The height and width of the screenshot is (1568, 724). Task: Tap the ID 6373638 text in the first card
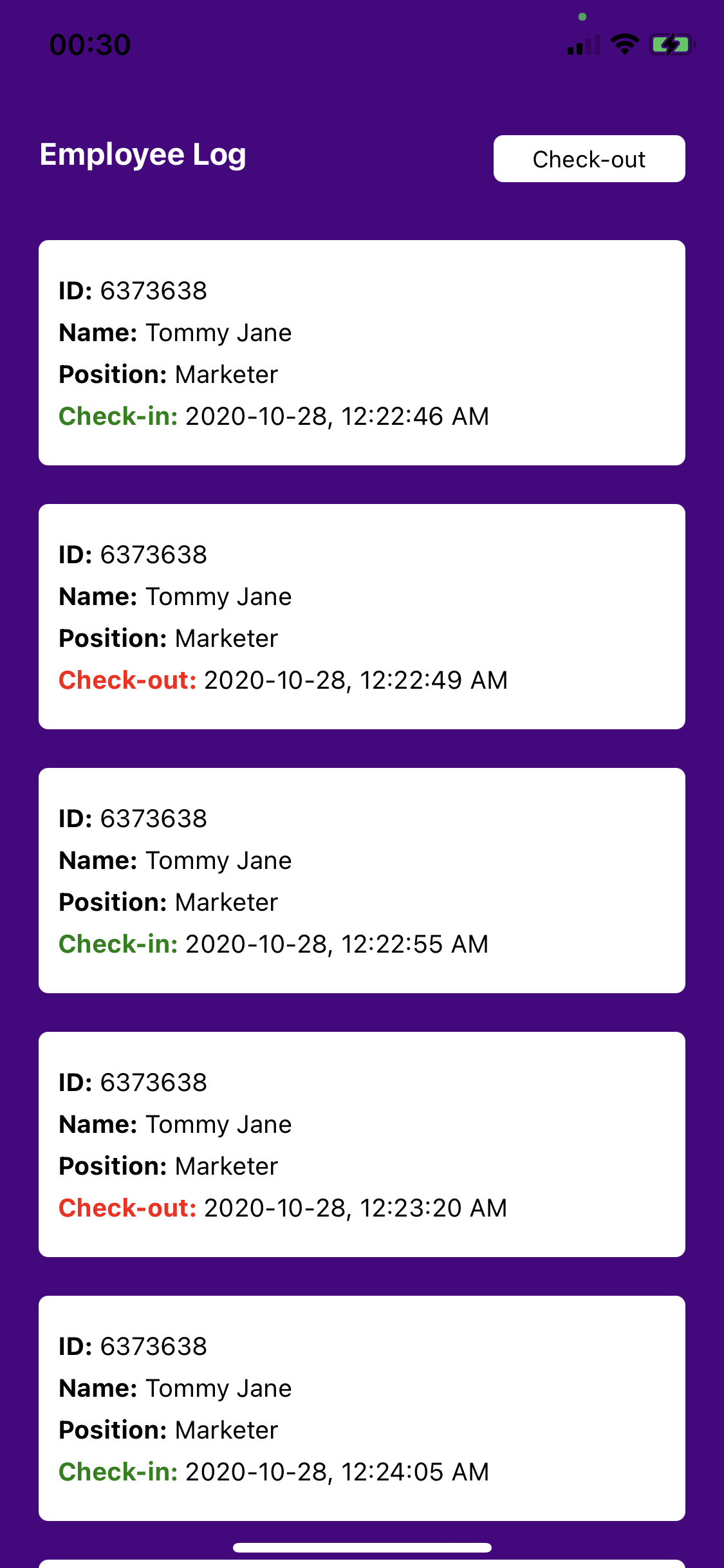click(133, 291)
